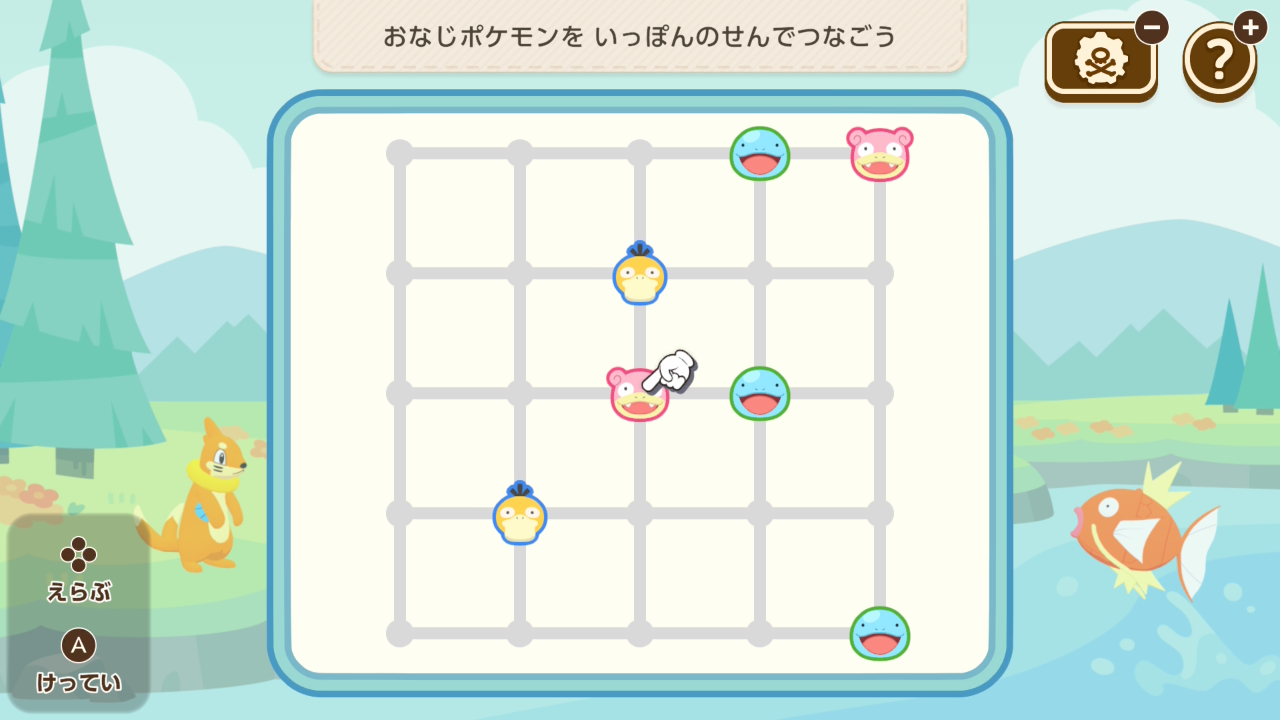Tap the Psyduck on the second grid row

click(x=640, y=274)
